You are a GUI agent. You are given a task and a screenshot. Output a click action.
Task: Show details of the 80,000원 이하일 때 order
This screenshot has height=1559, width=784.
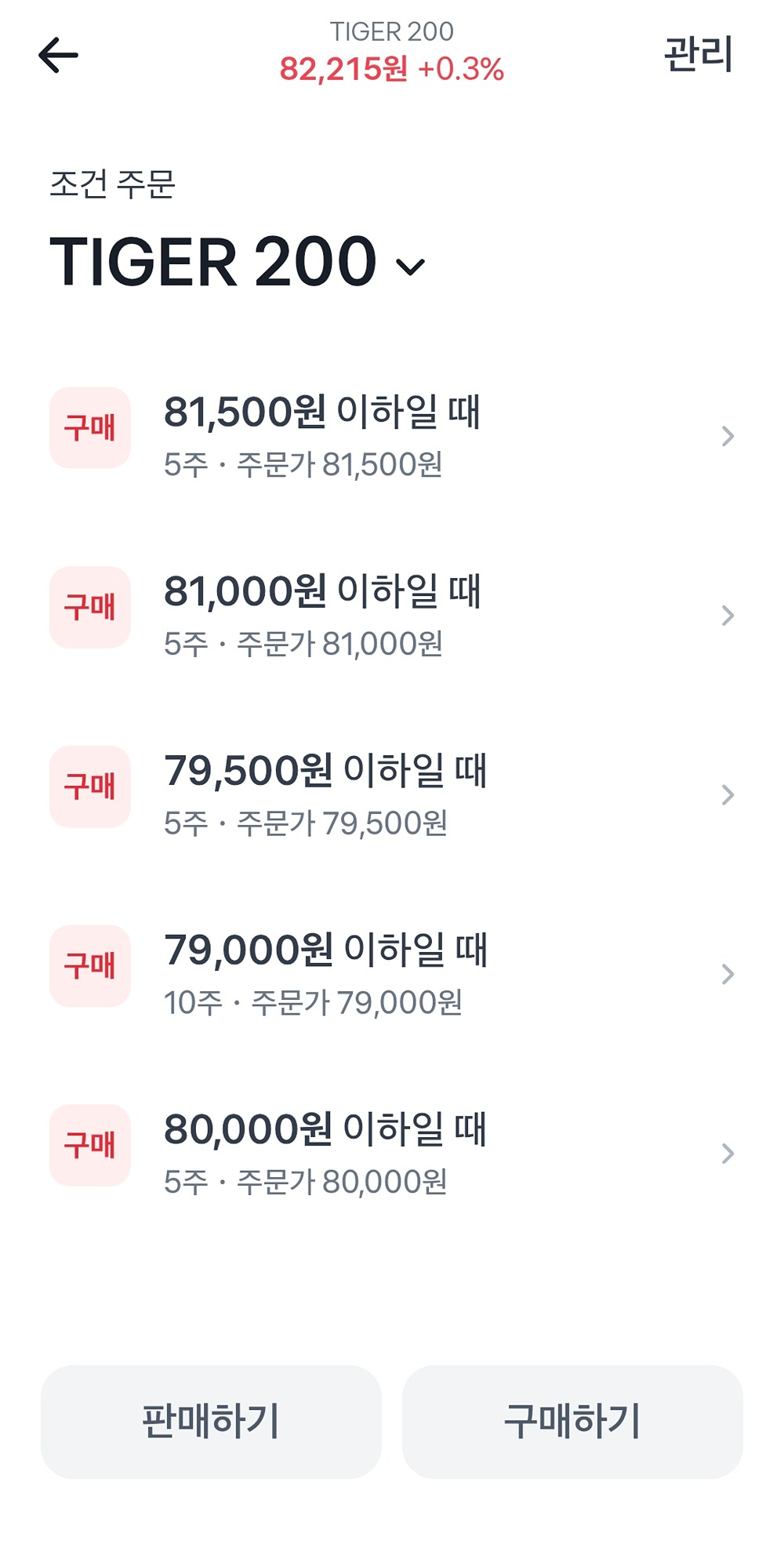tap(392, 1154)
